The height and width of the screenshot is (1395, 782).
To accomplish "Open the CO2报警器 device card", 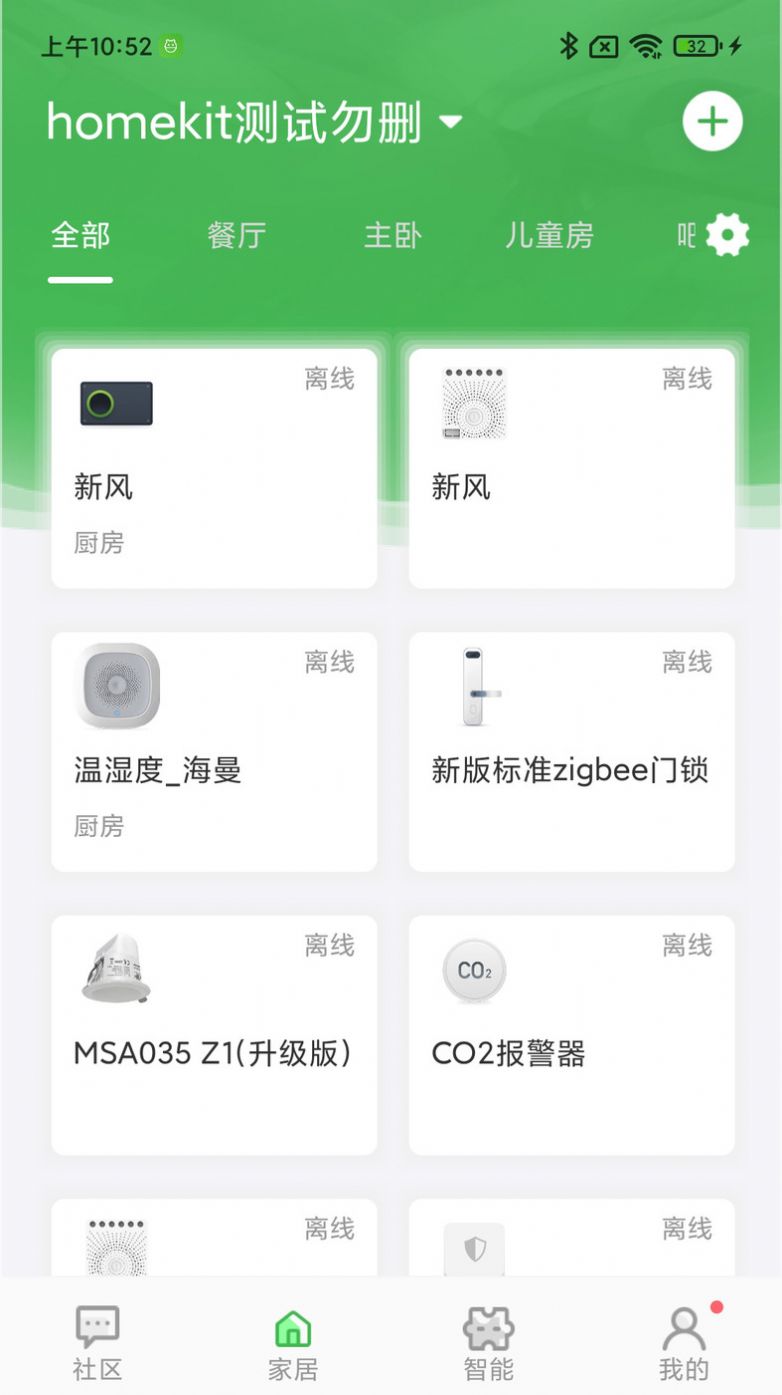I will (x=570, y=1035).
